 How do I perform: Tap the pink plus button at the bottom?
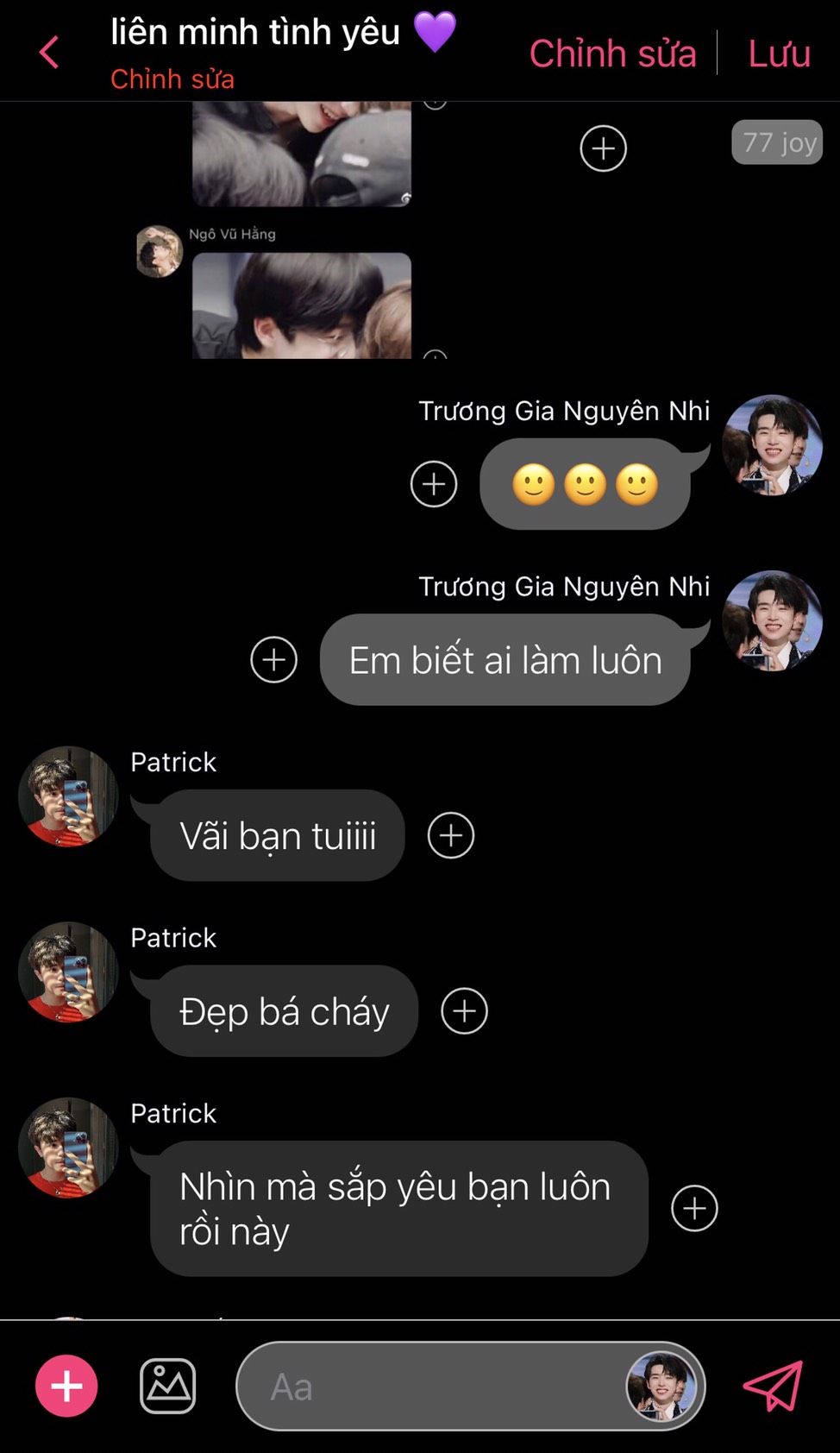[66, 1387]
